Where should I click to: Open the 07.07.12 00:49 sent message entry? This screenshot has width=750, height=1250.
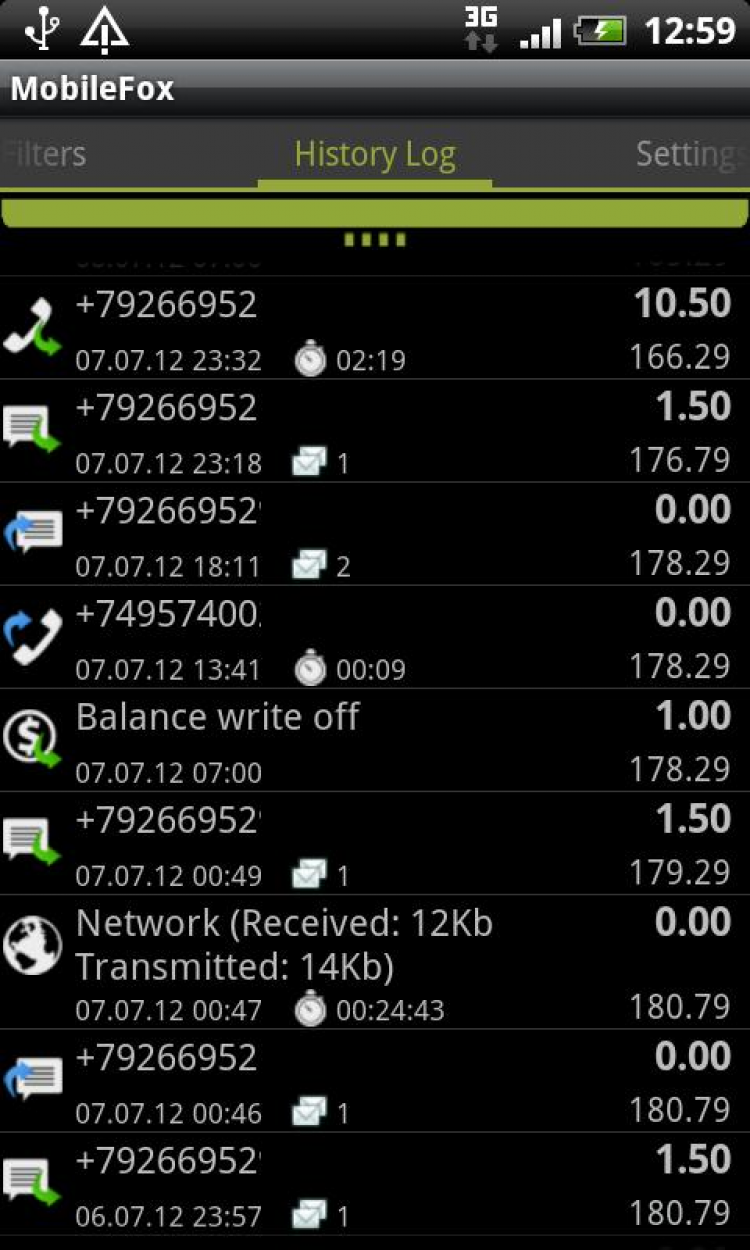pos(375,844)
